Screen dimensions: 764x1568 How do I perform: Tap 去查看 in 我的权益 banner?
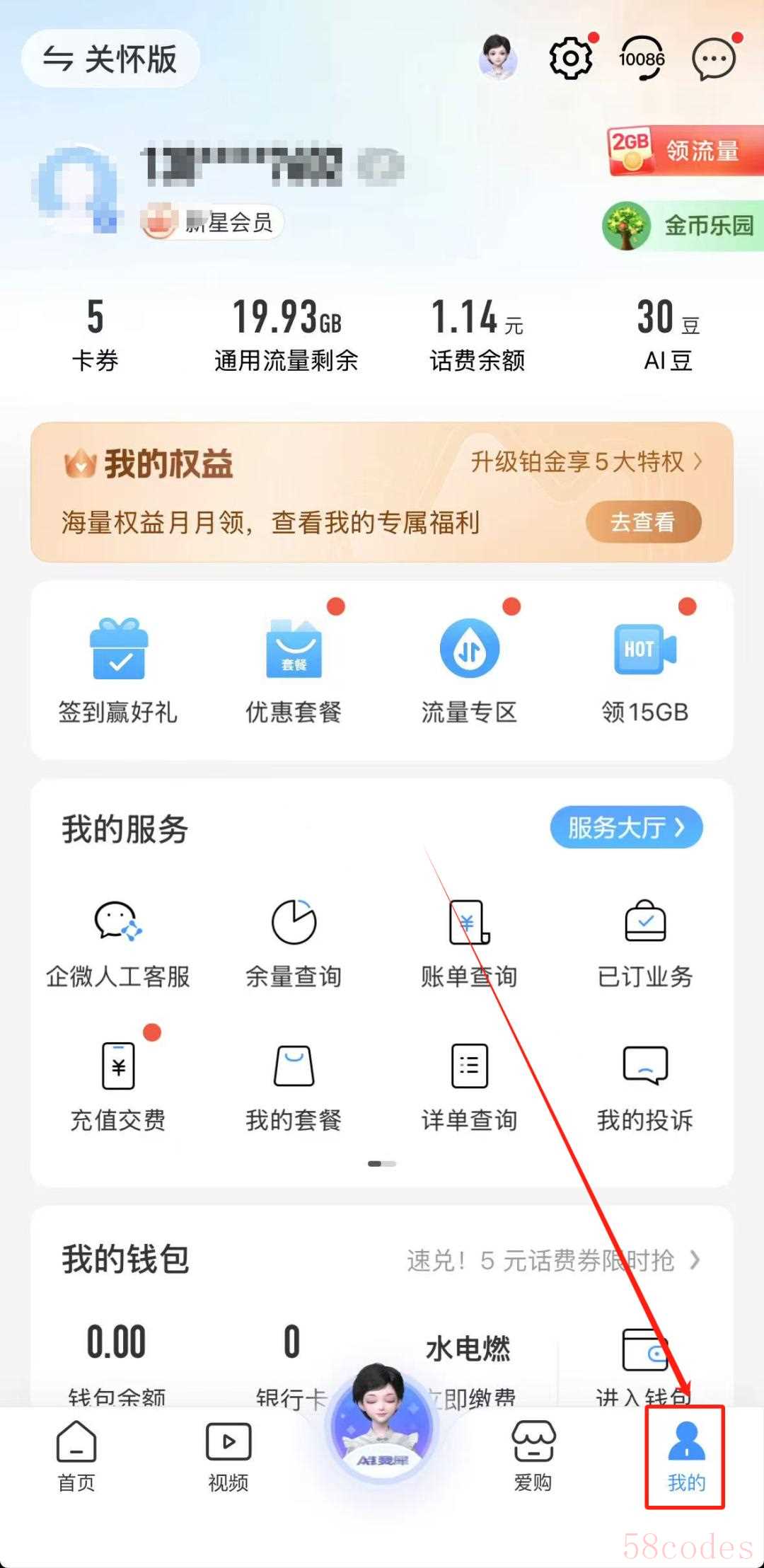click(643, 522)
